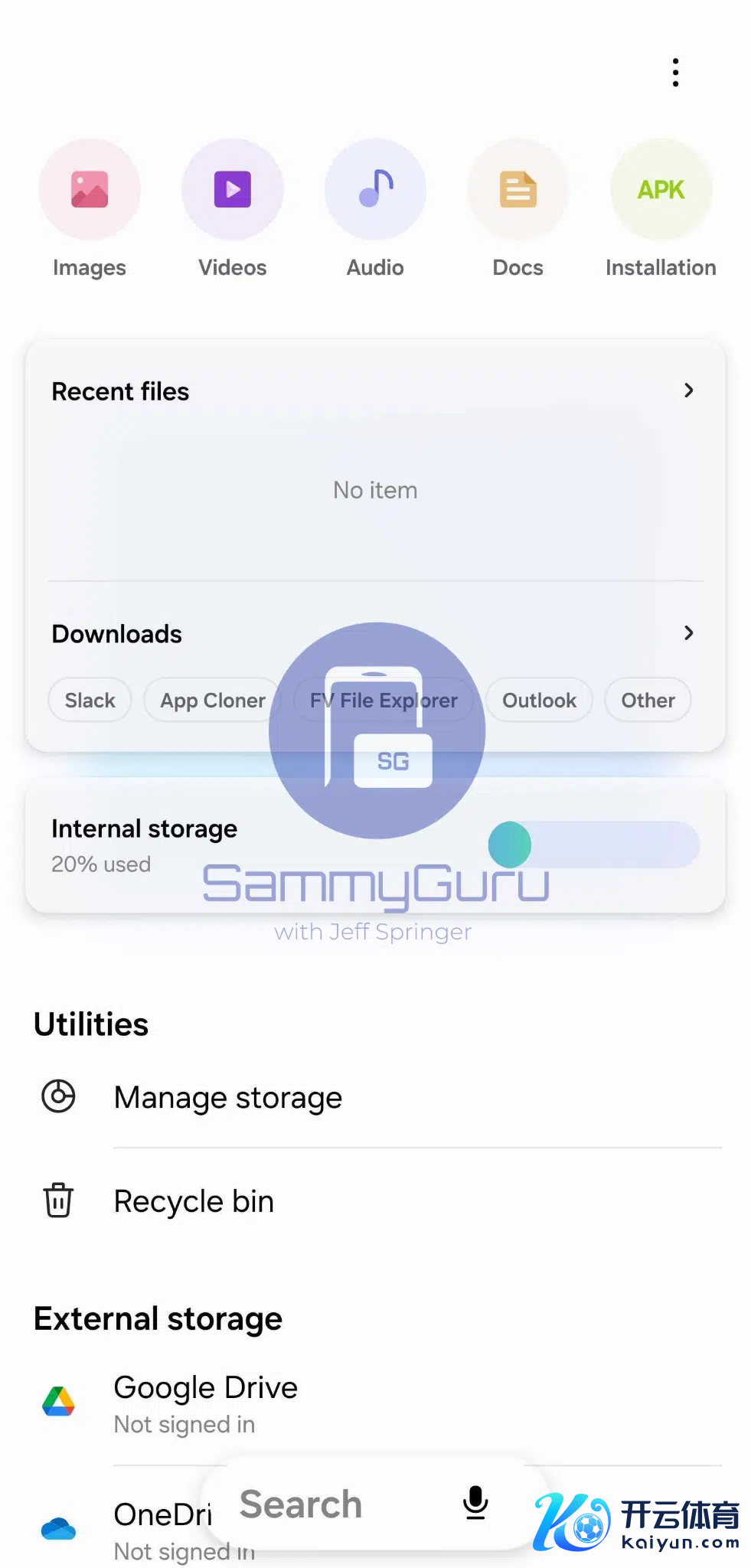The width and height of the screenshot is (751, 1568).
Task: Start voice search with the microphone
Action: [475, 1503]
